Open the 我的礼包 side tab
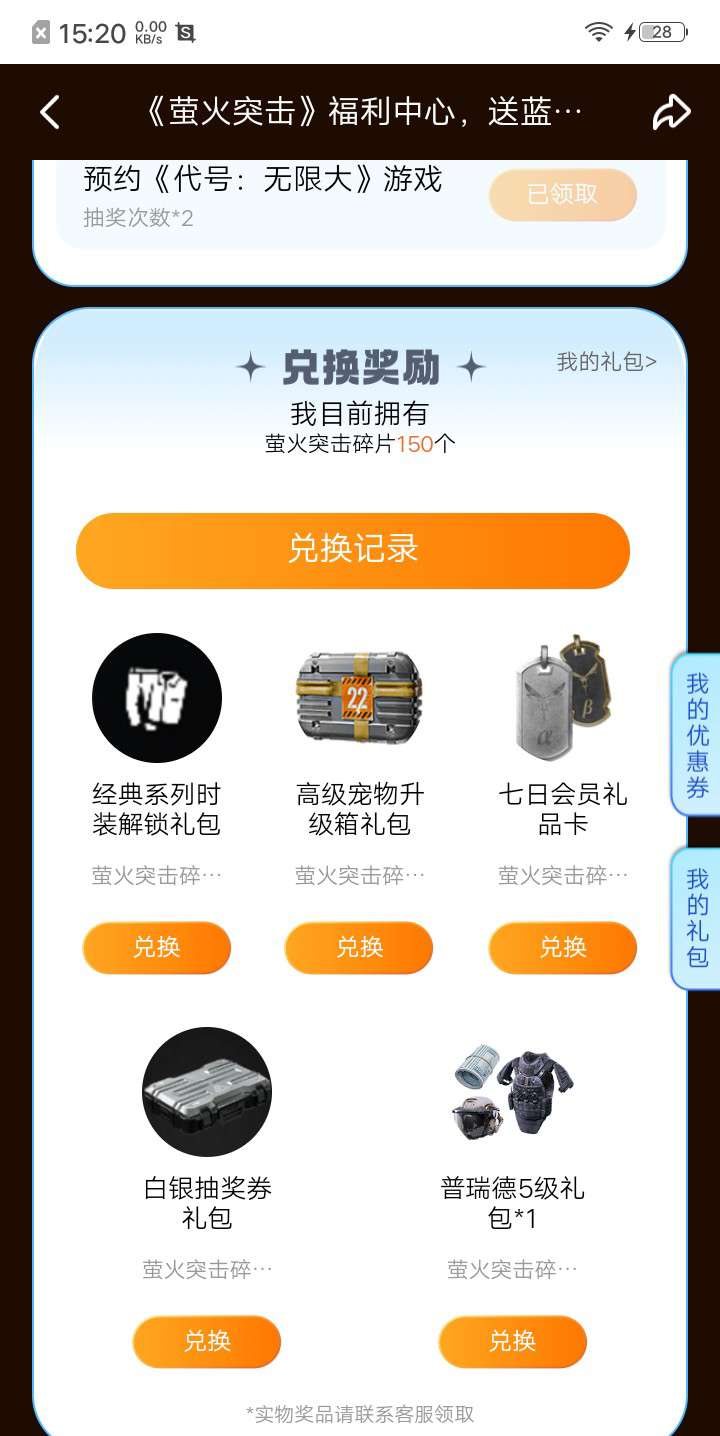The width and height of the screenshot is (720, 1436). (x=697, y=918)
